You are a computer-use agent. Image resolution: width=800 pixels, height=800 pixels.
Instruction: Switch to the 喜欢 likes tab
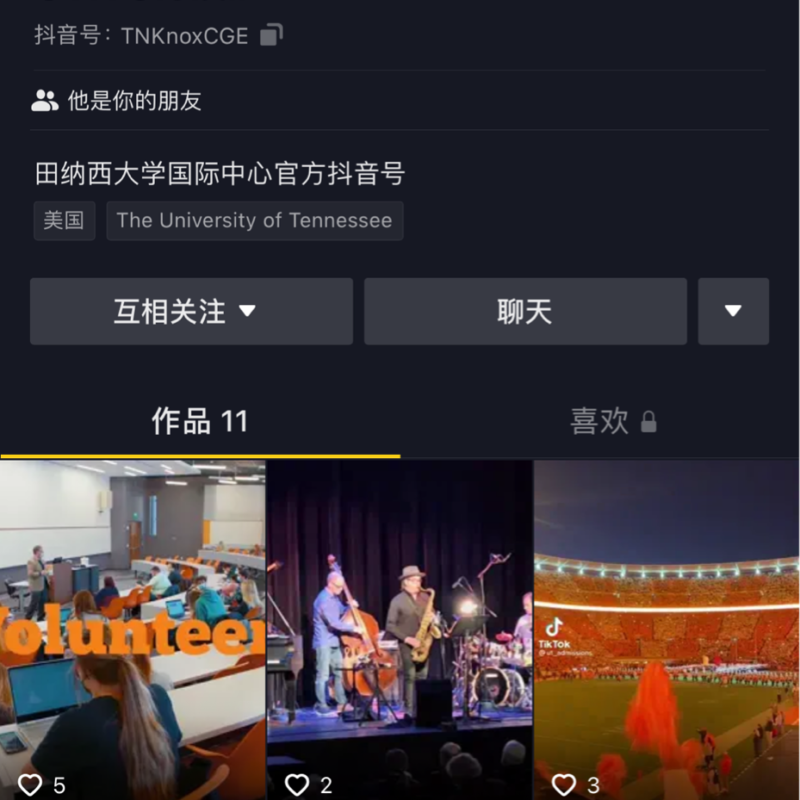612,421
